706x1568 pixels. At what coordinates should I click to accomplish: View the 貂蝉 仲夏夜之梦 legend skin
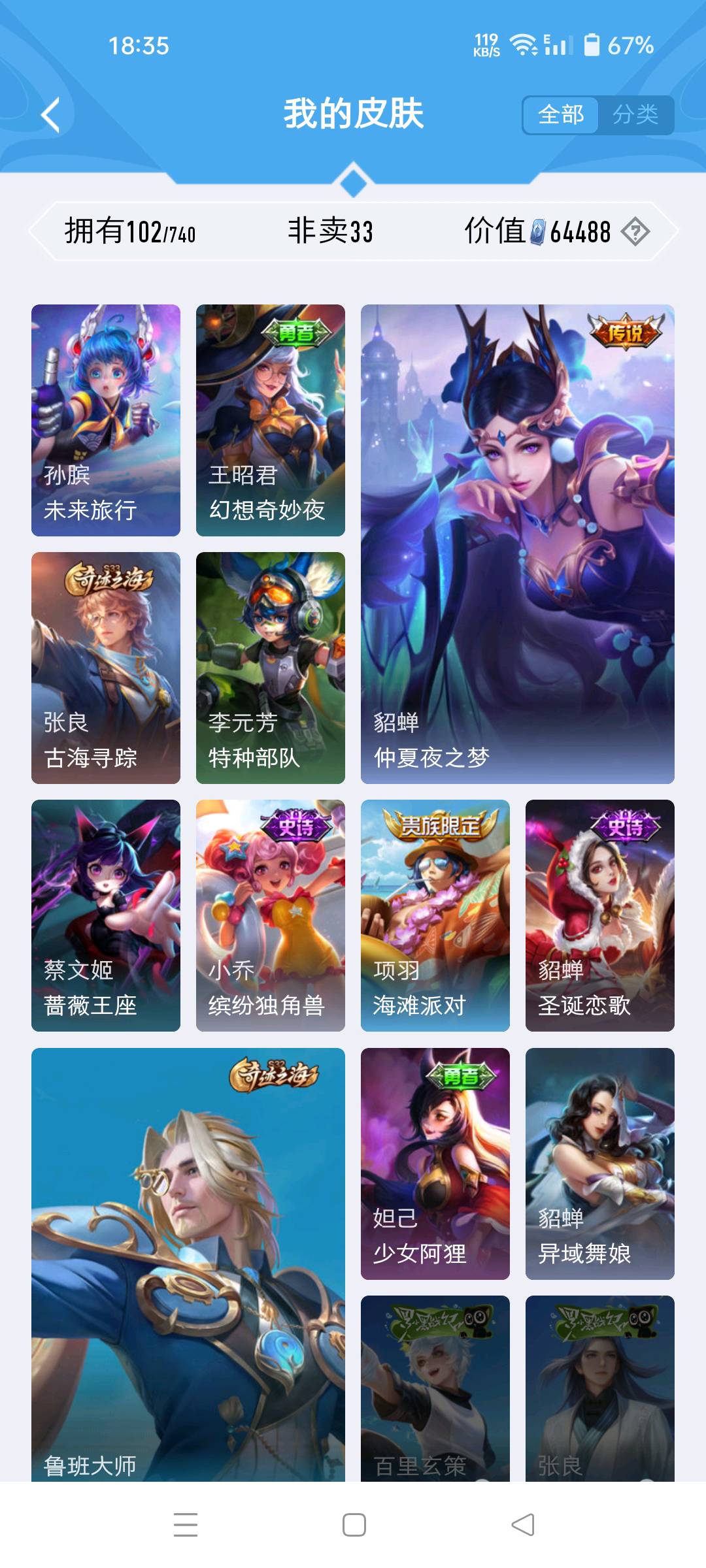(x=518, y=544)
